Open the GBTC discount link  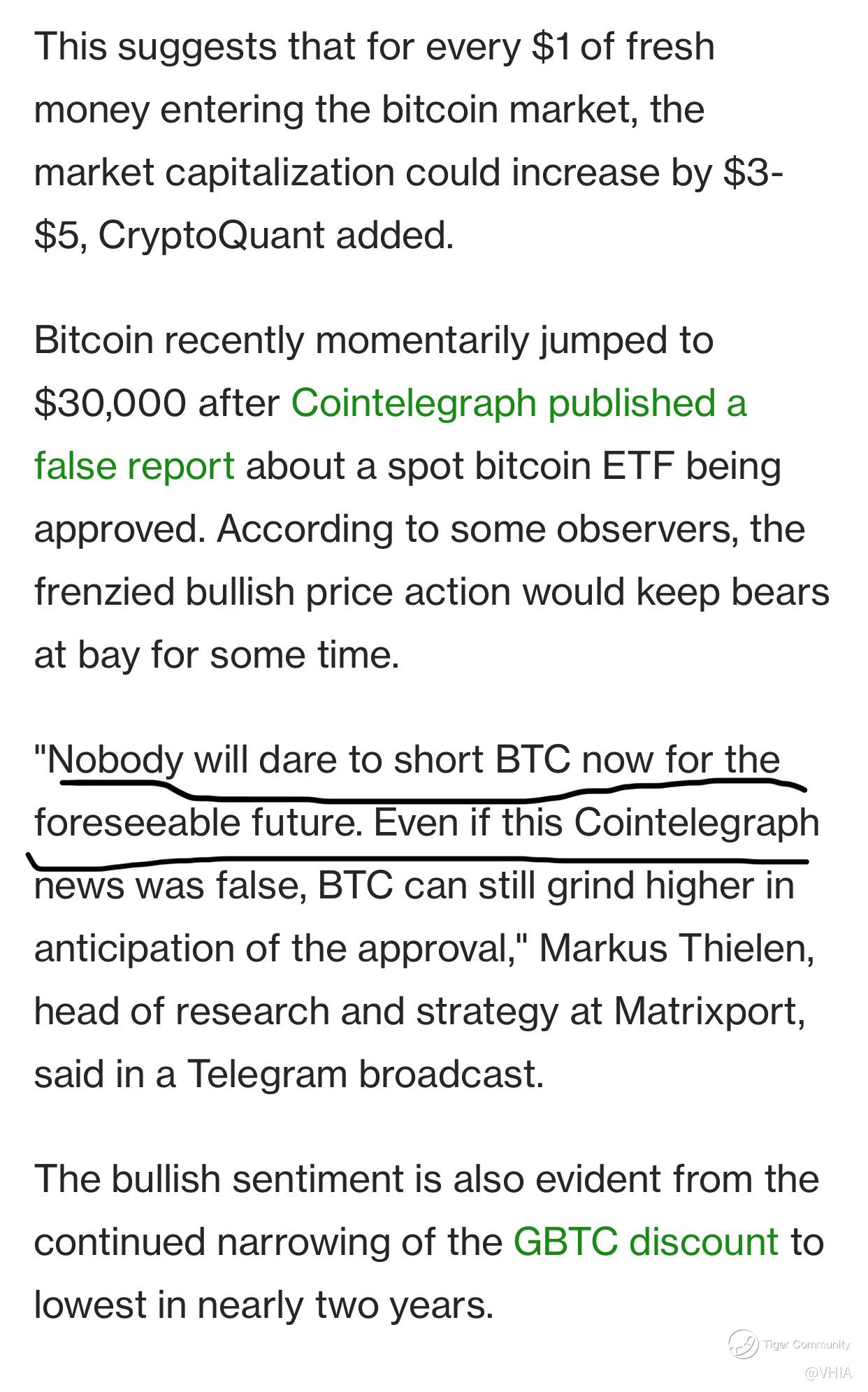click(645, 1242)
